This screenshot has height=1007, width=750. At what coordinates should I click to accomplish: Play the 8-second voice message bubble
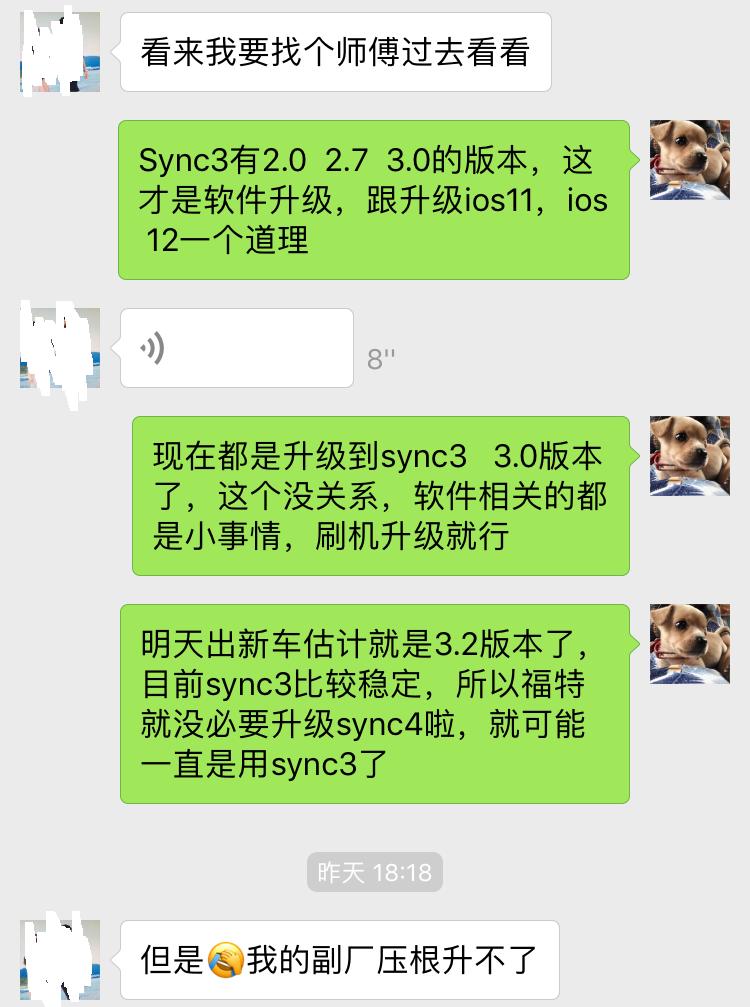point(236,348)
